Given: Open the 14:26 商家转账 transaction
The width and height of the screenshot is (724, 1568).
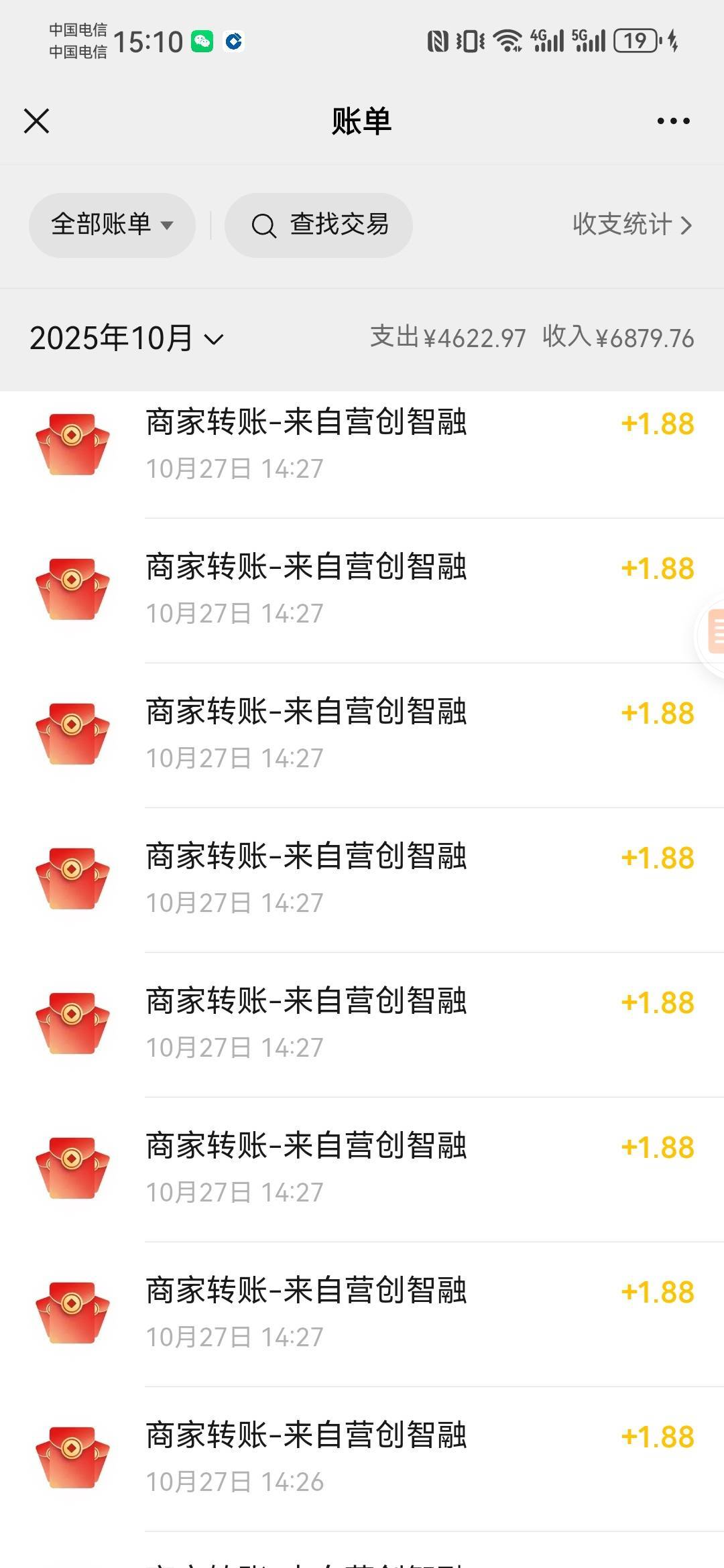Looking at the screenshot, I should [362, 1459].
